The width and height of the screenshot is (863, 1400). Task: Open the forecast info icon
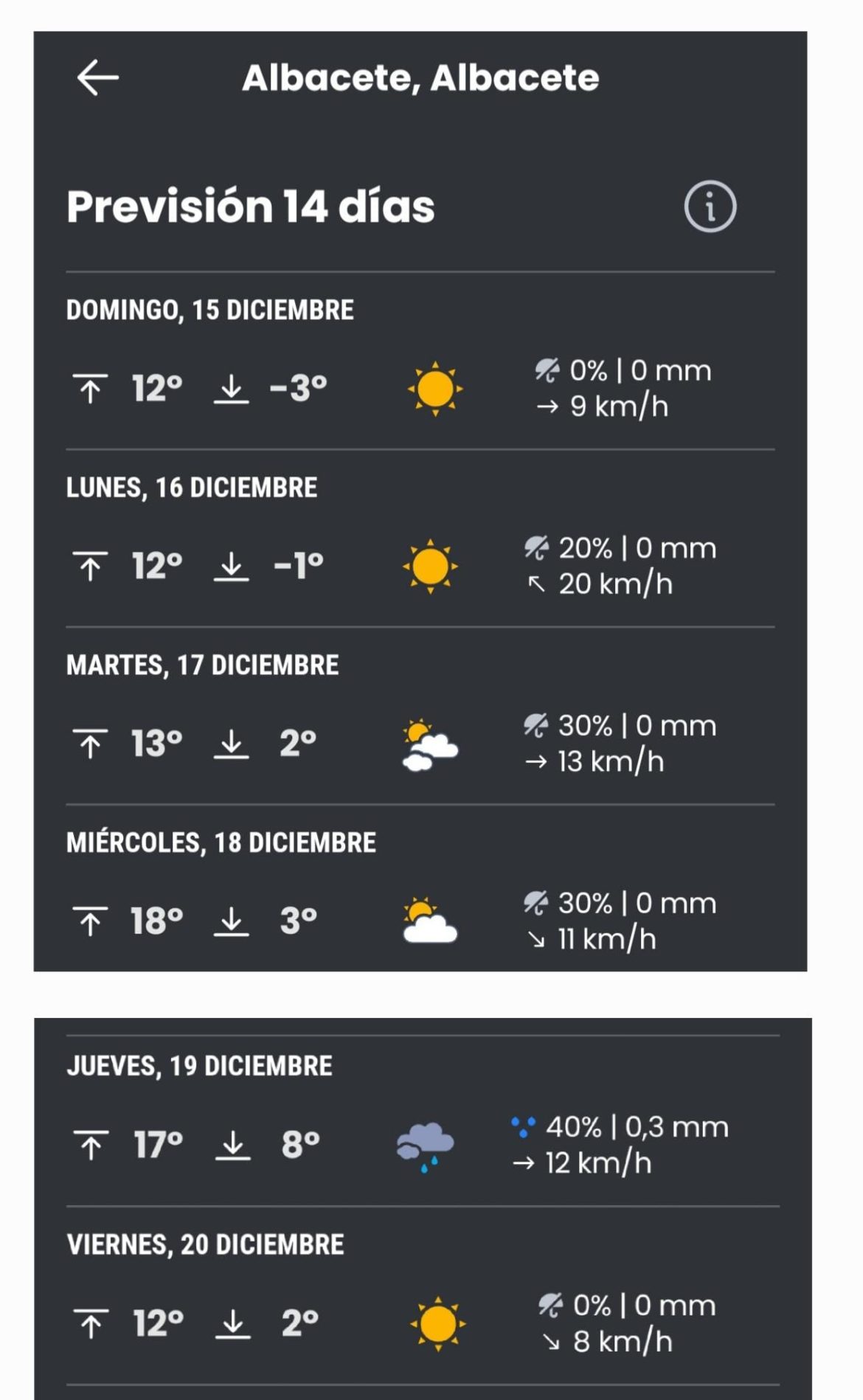[x=710, y=207]
